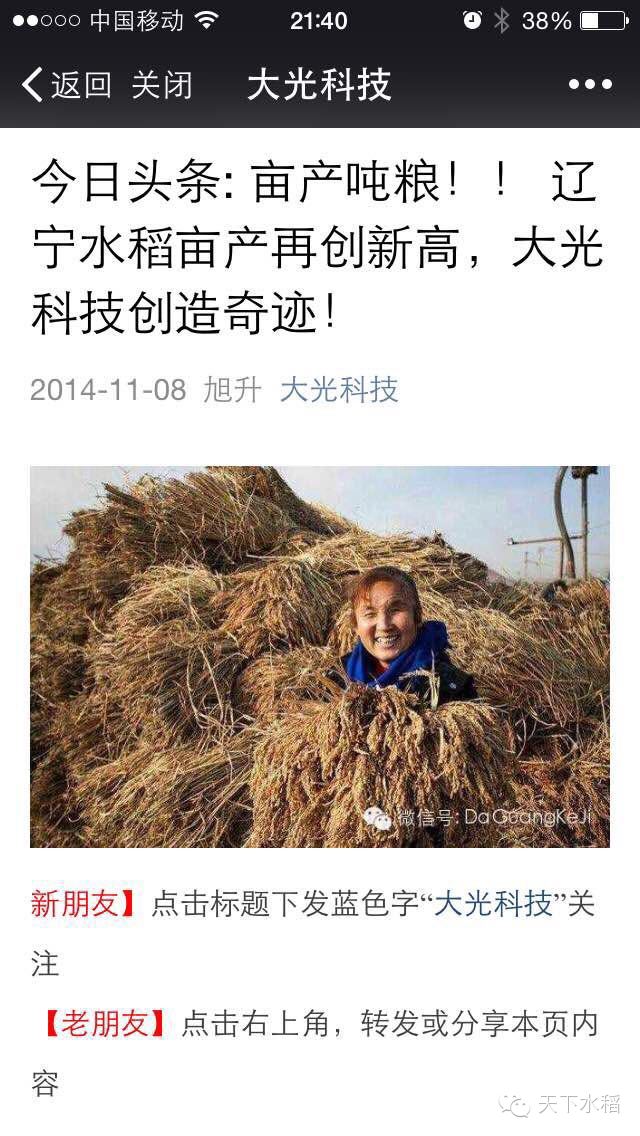This screenshot has width=640, height=1136.
Task: Go back with the 返回 button
Action: tap(66, 85)
